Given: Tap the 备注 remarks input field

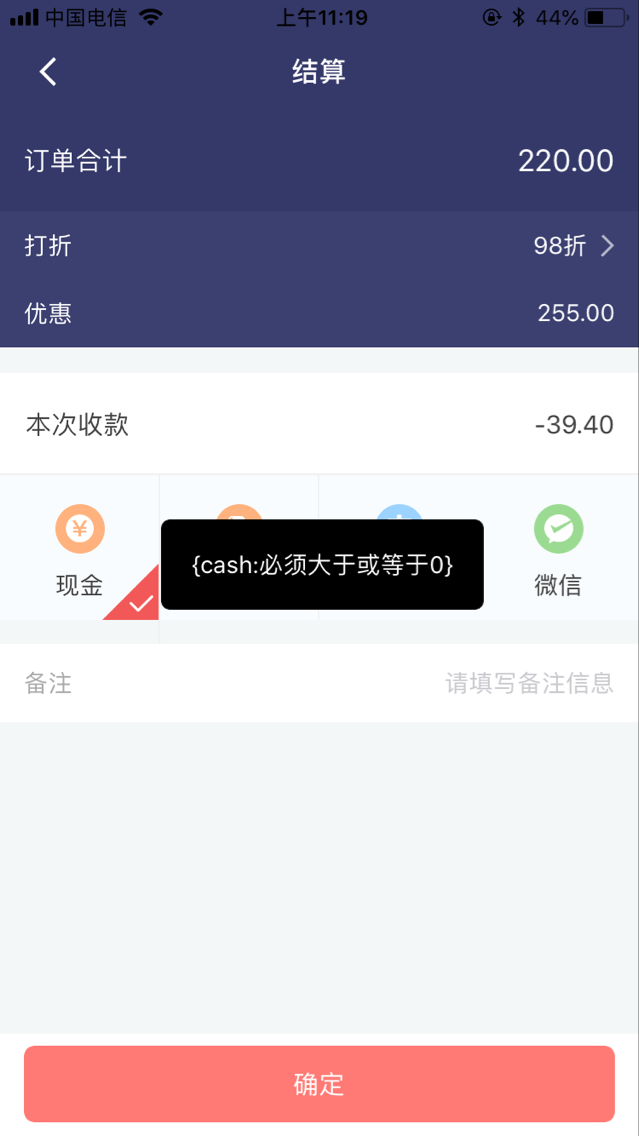Looking at the screenshot, I should point(320,682).
